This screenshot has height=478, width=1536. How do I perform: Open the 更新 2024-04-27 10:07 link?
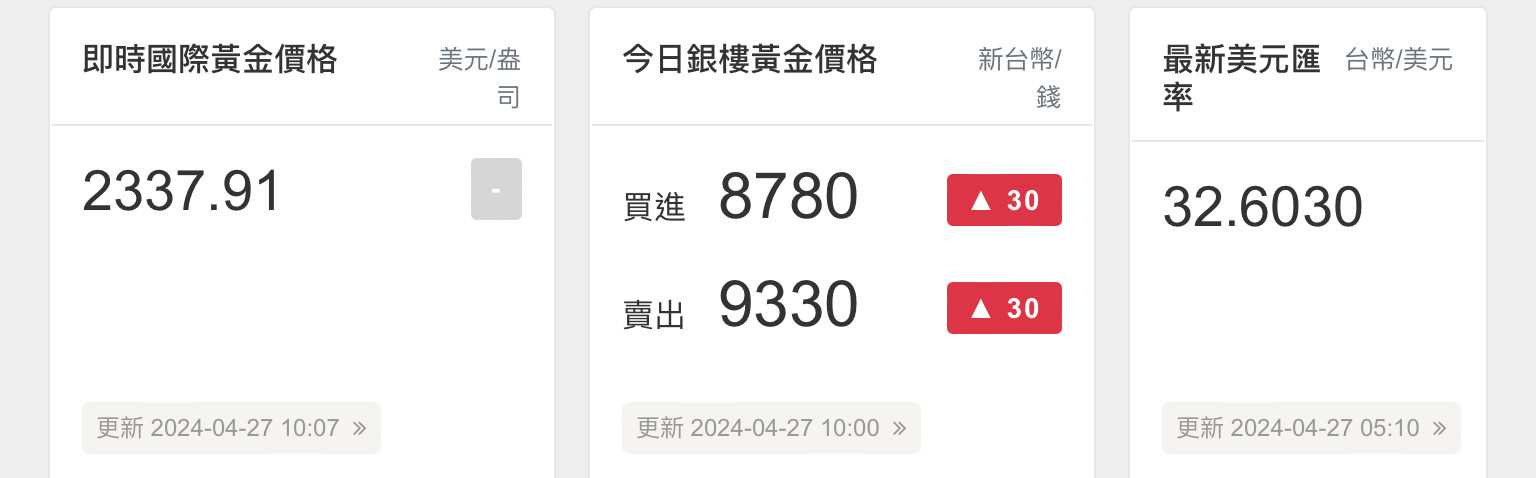tap(231, 428)
